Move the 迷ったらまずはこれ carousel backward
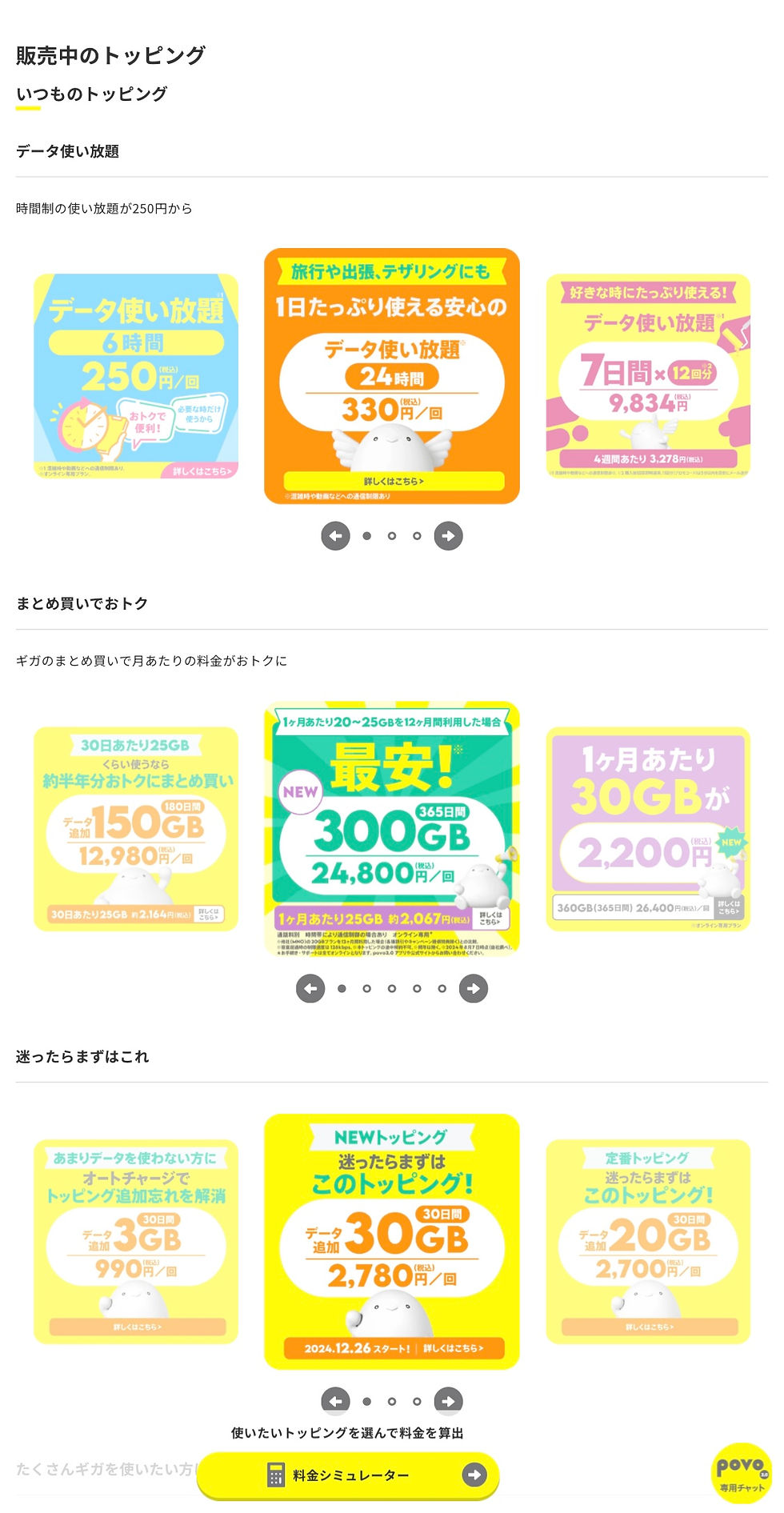Viewport: 784px width, 1513px height. 336,1400
